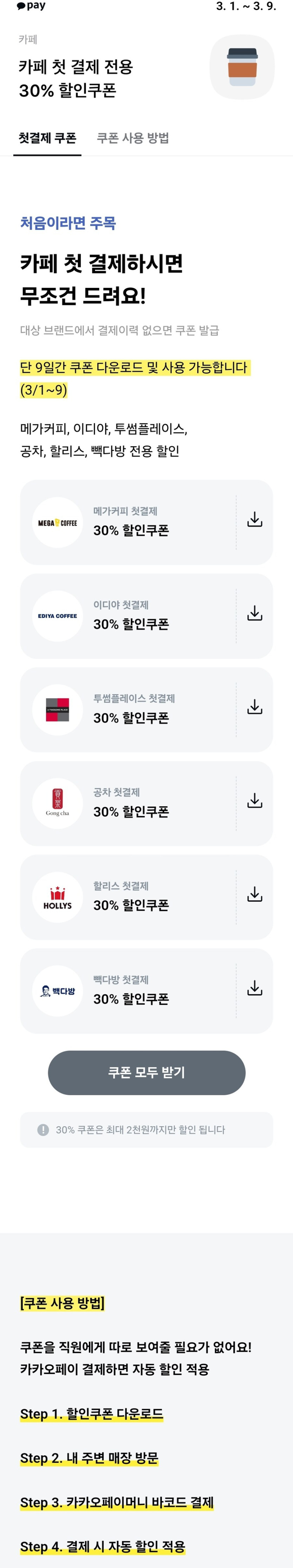This screenshot has width=293, height=1568.
Task: Get the 투썸플레이스 첫결제 coupon download
Action: 255,707
